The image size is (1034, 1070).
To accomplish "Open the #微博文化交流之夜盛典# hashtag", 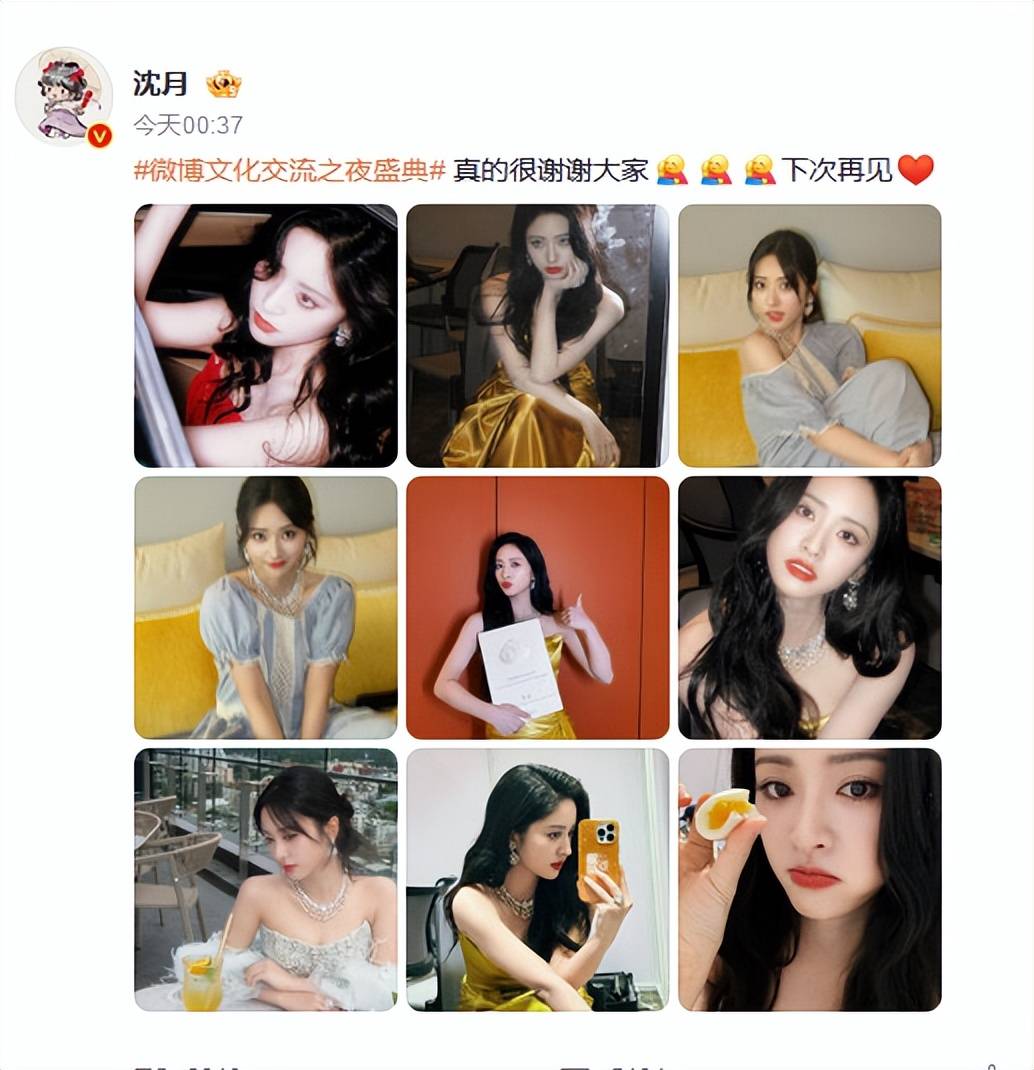I will click(x=289, y=170).
